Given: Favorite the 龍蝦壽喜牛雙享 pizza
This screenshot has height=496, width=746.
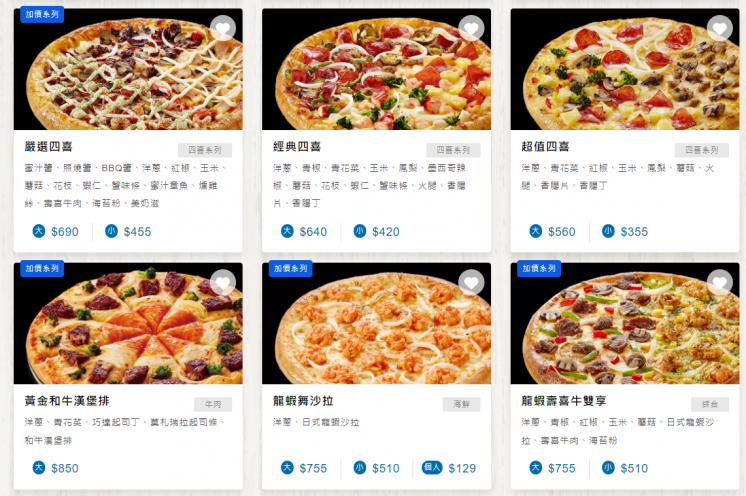Looking at the screenshot, I should 719,282.
